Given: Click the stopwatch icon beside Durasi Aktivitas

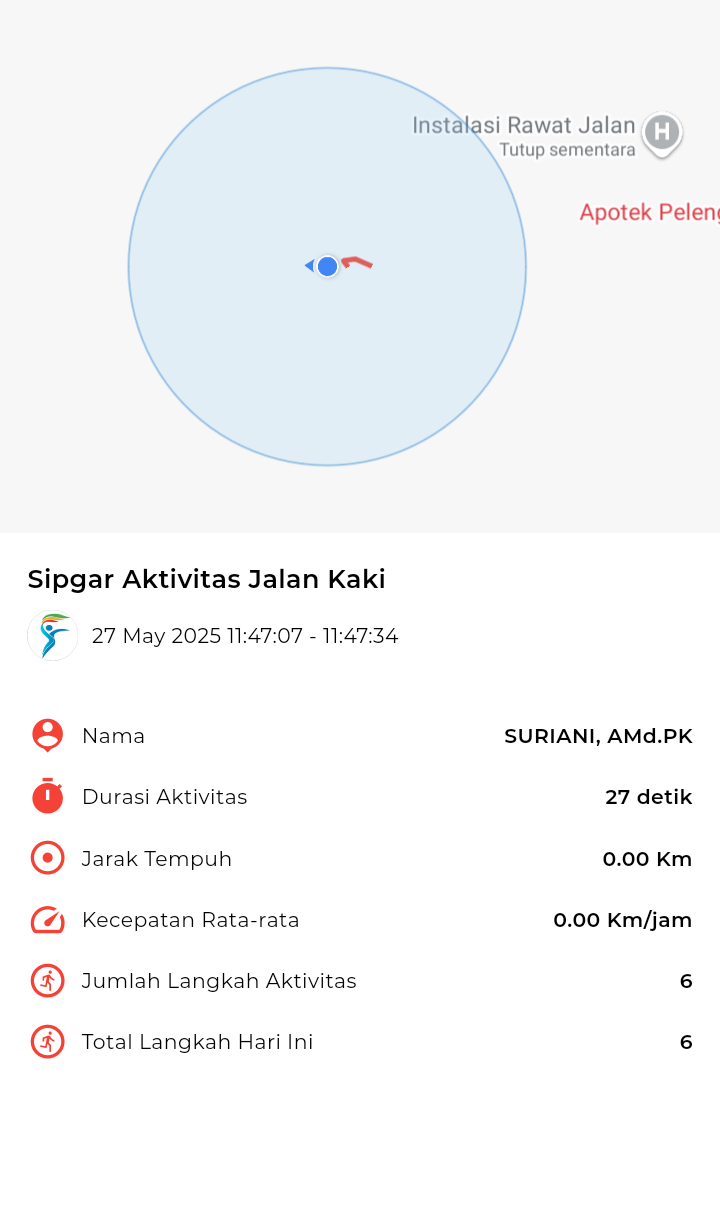Looking at the screenshot, I should [47, 796].
